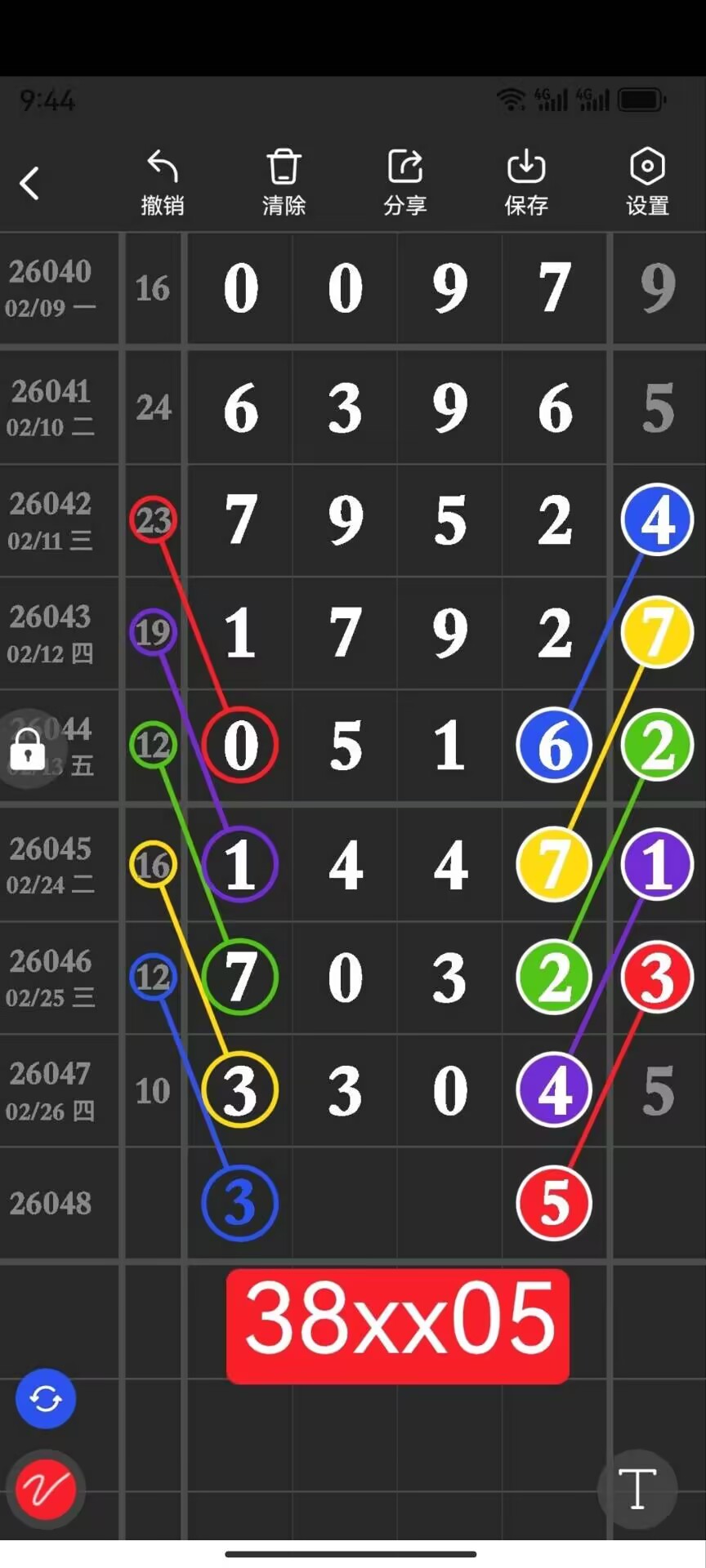The width and height of the screenshot is (706, 1568).
Task: Go back using the top-left arrow
Action: click(29, 183)
